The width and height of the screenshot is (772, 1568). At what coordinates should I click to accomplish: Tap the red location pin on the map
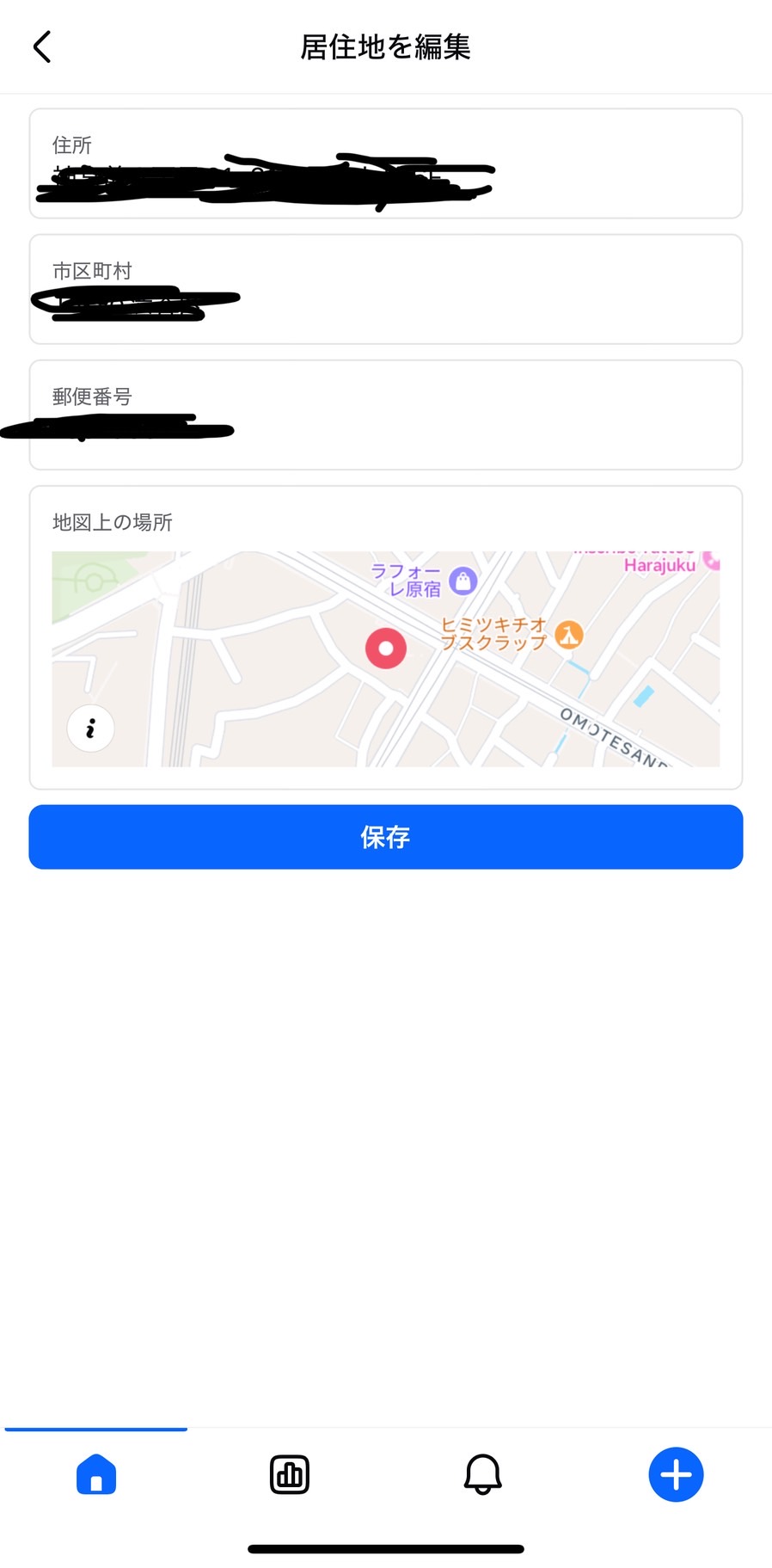coord(386,649)
